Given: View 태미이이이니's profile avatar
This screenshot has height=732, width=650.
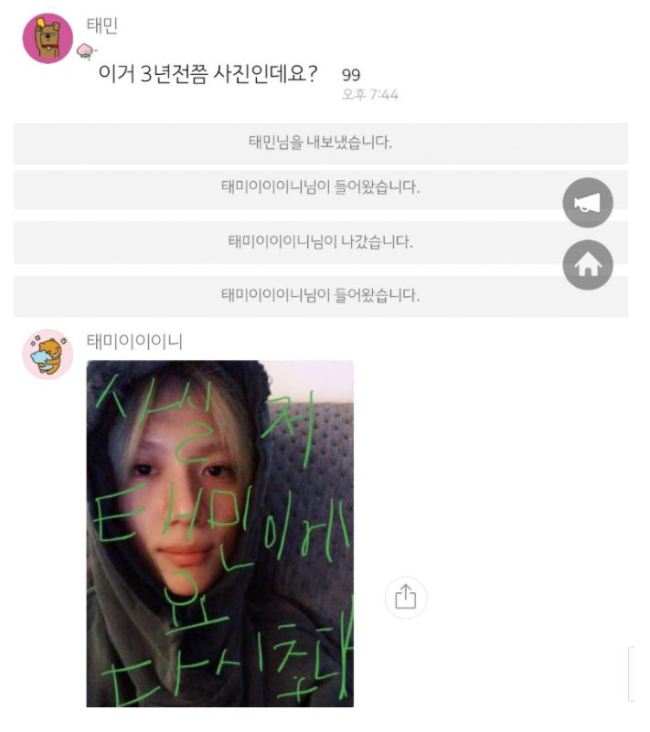Looking at the screenshot, I should [x=48, y=354].
